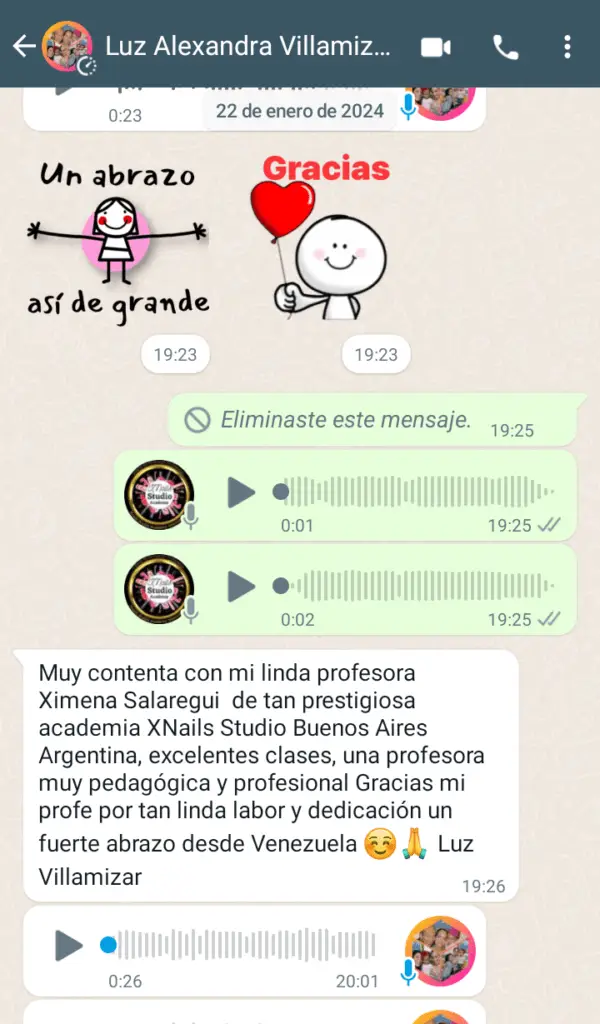The image size is (600, 1024).
Task: Play the sent 0:02 voice message
Action: pyautogui.click(x=241, y=586)
